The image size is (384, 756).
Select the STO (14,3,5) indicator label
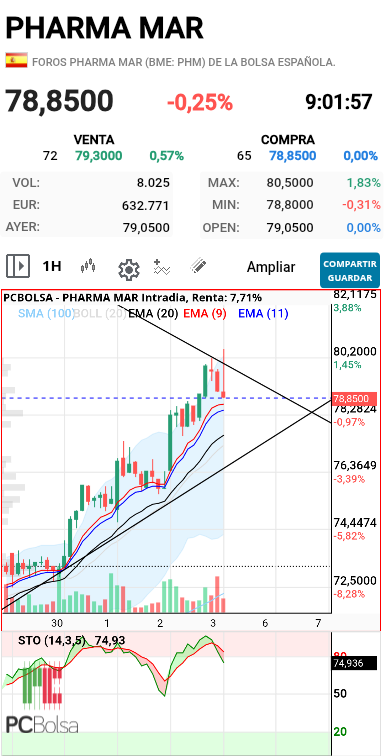point(52,640)
